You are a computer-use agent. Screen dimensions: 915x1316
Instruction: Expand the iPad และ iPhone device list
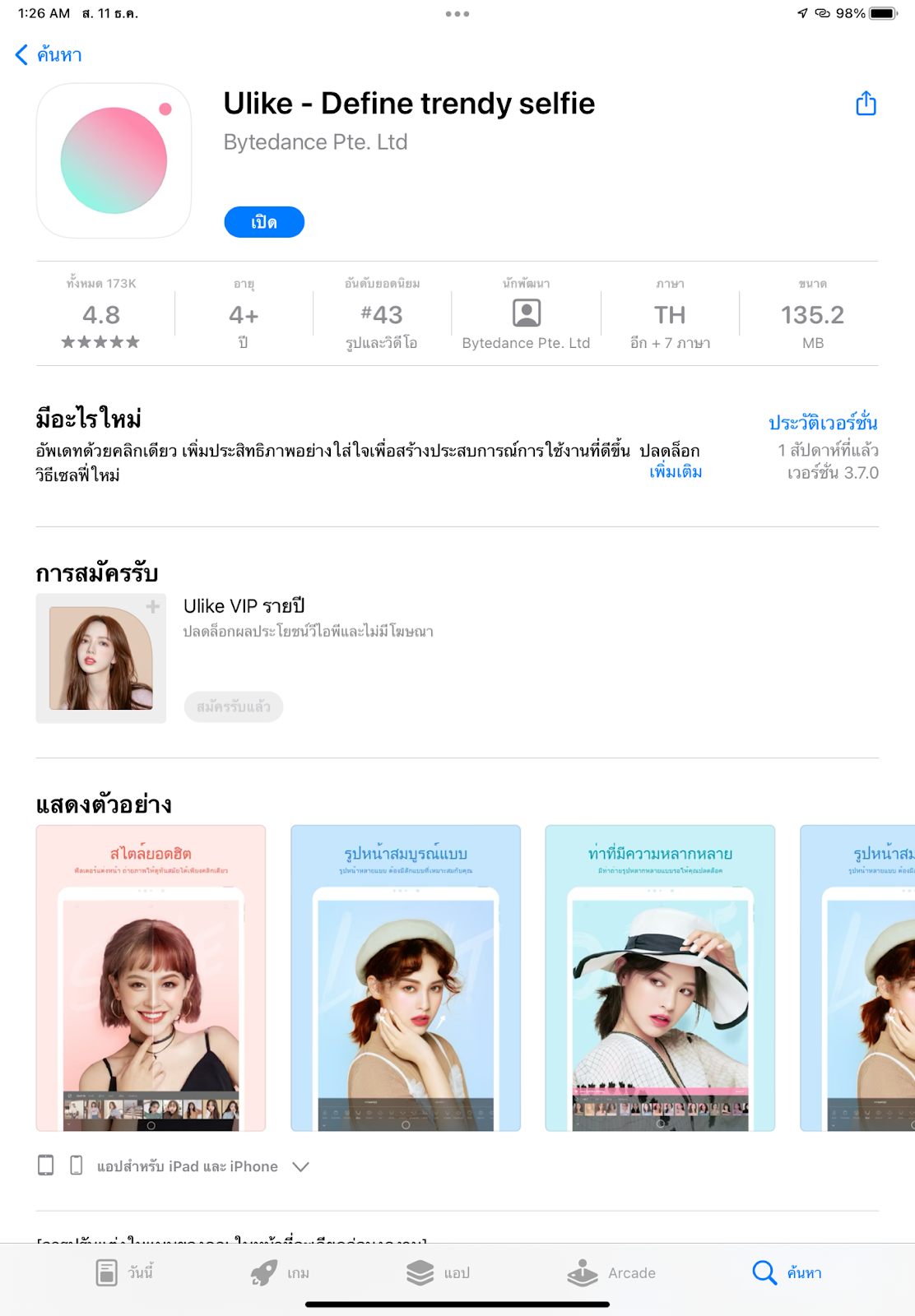[300, 1166]
